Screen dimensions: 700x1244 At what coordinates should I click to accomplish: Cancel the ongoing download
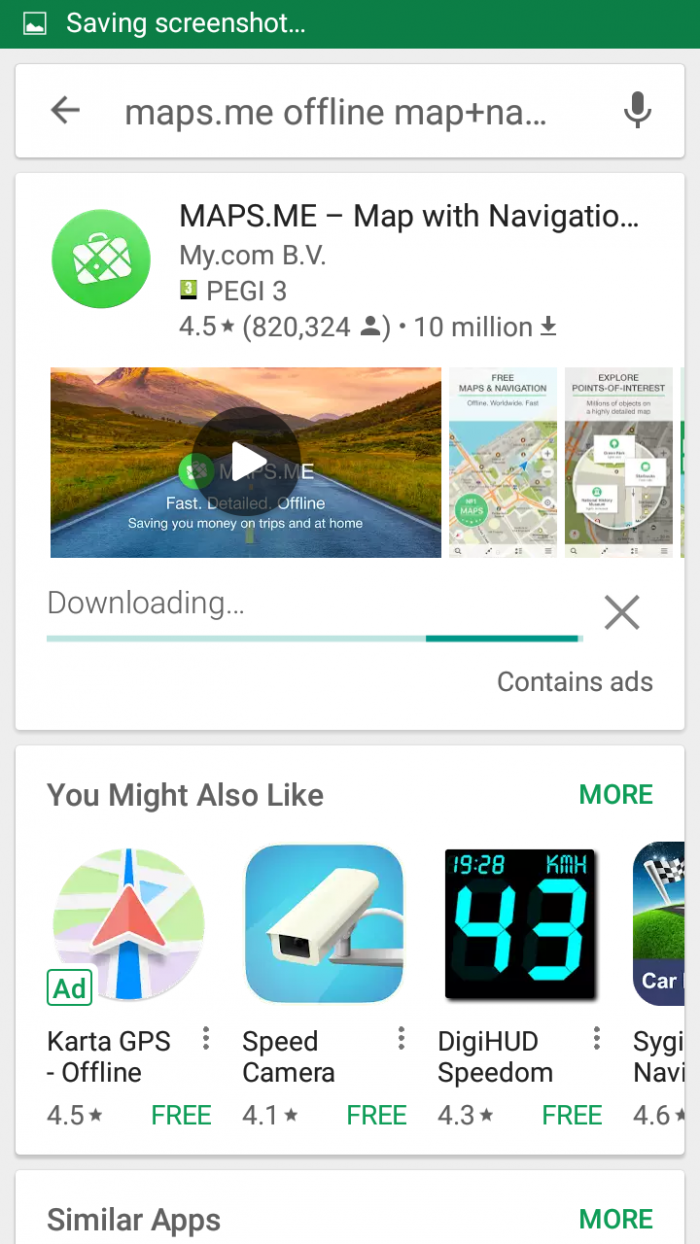622,612
